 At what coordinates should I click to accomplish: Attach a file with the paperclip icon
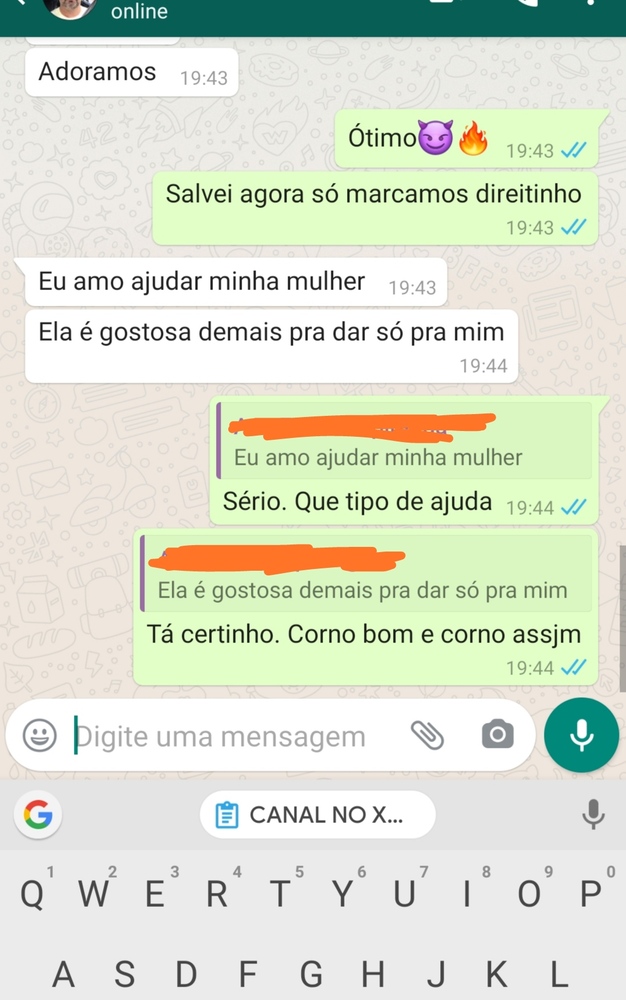click(427, 736)
